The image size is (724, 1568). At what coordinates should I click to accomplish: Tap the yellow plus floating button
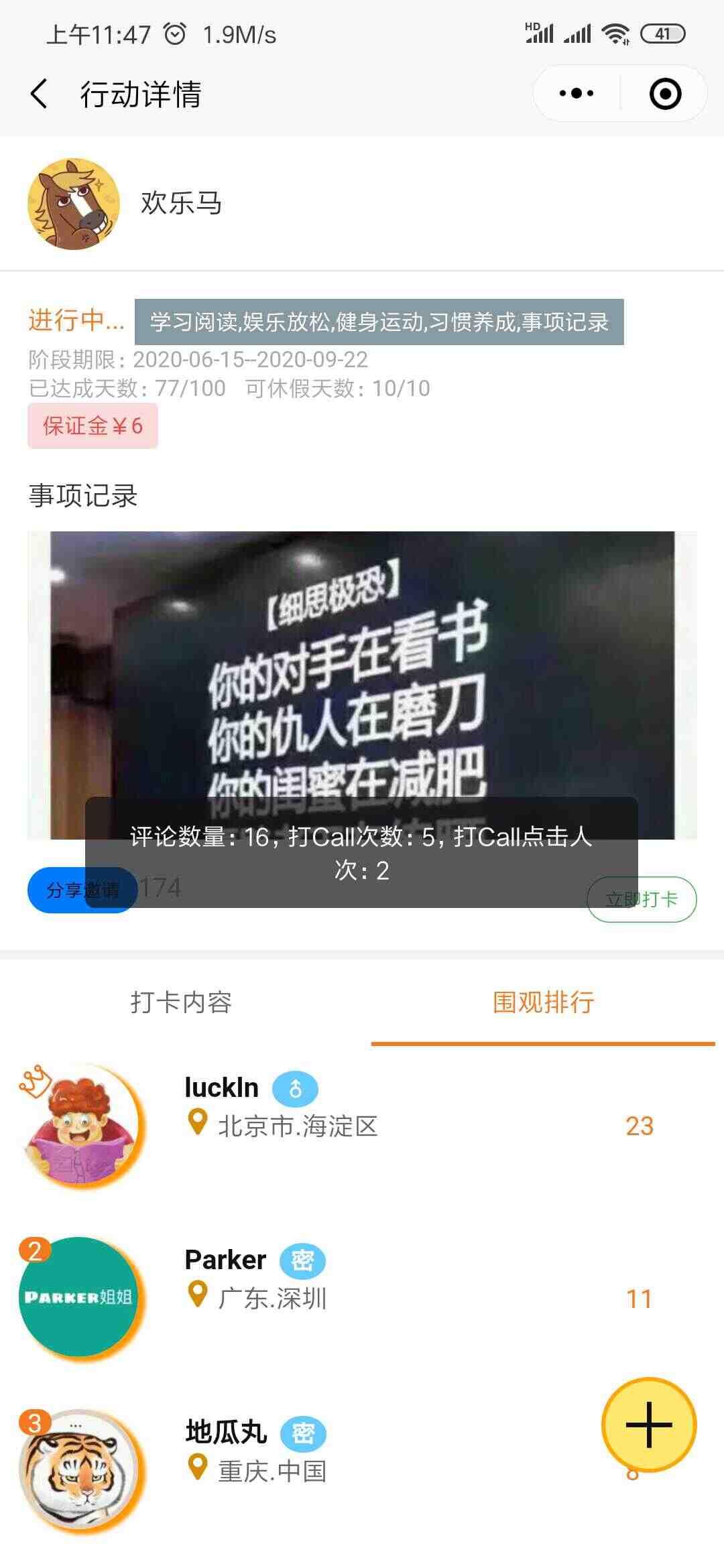point(649,1425)
